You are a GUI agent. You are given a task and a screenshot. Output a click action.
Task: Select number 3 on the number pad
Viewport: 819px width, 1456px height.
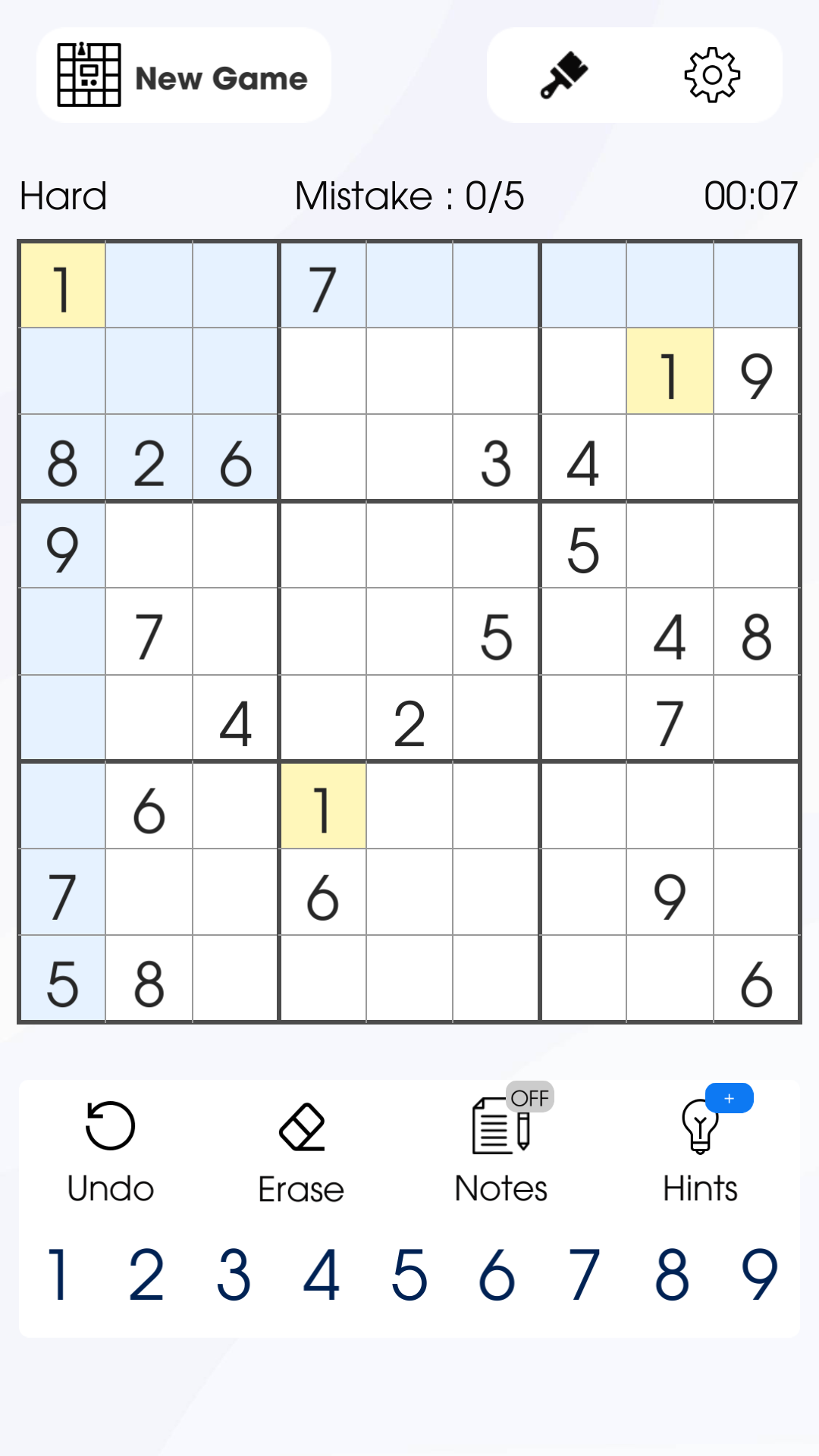pyautogui.click(x=234, y=1276)
